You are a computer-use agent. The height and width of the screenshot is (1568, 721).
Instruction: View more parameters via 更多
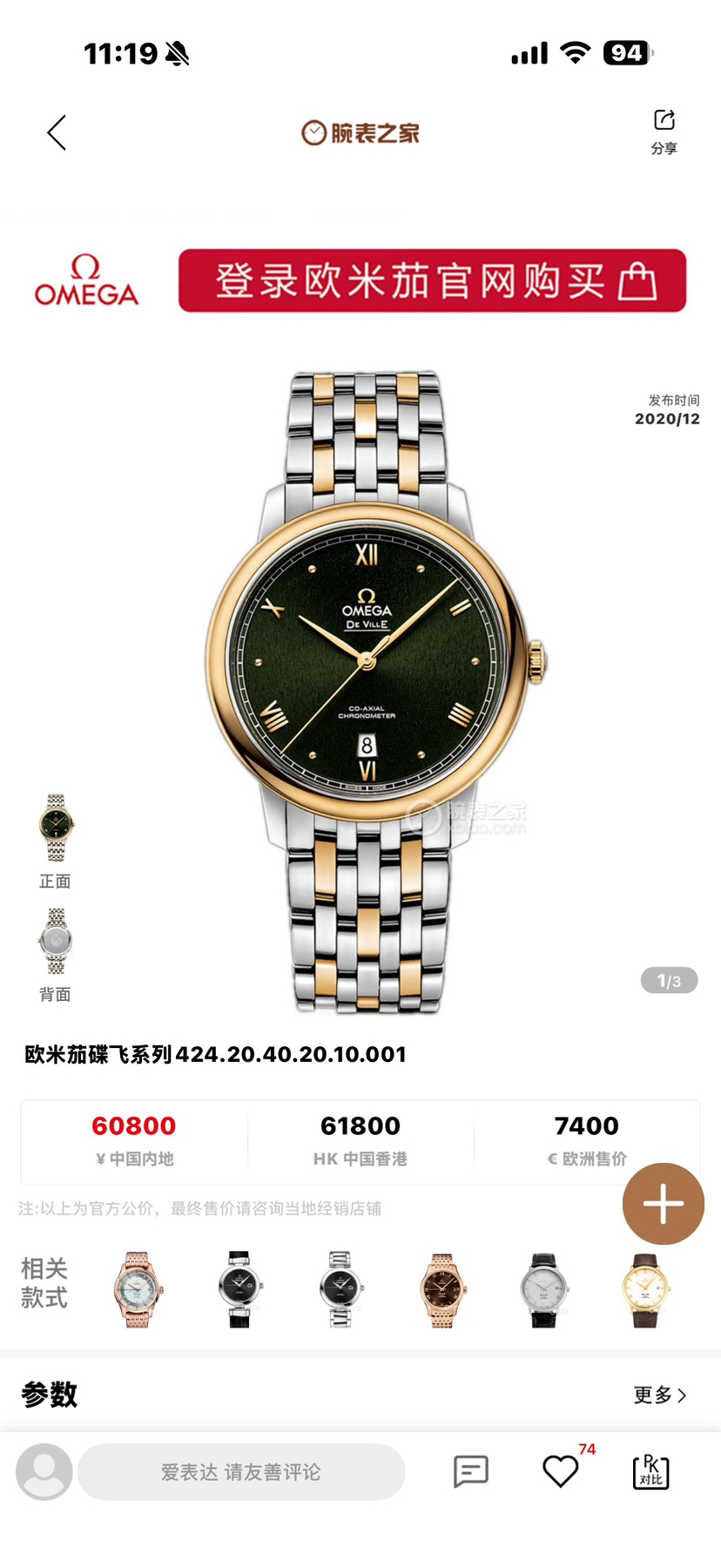659,1395
